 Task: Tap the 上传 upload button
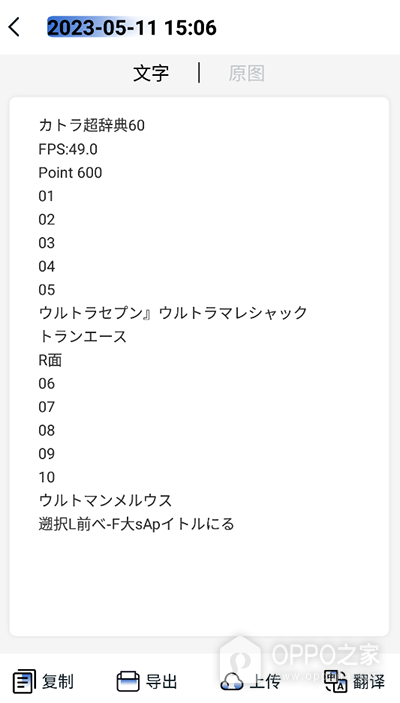(x=251, y=681)
